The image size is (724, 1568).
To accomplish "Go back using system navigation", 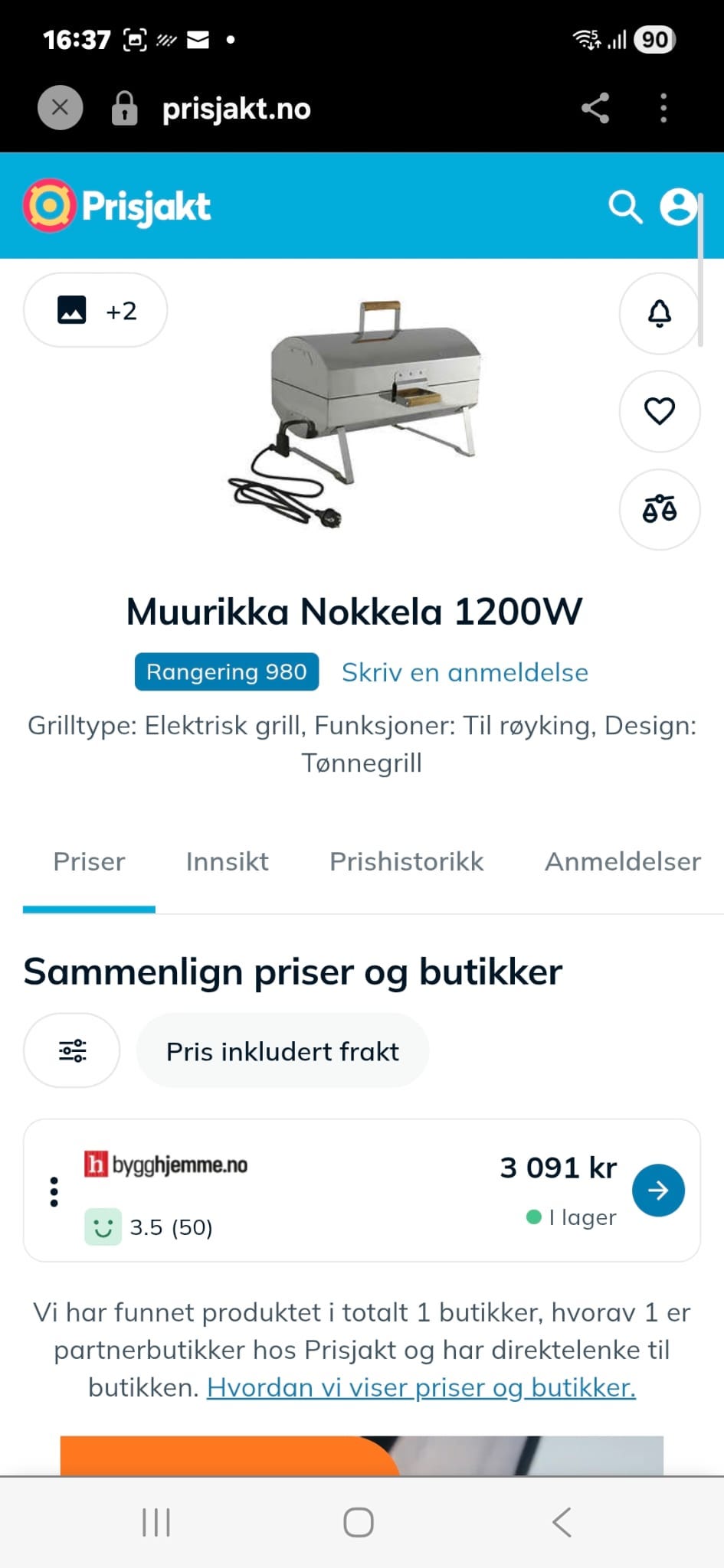I will pyautogui.click(x=562, y=1522).
